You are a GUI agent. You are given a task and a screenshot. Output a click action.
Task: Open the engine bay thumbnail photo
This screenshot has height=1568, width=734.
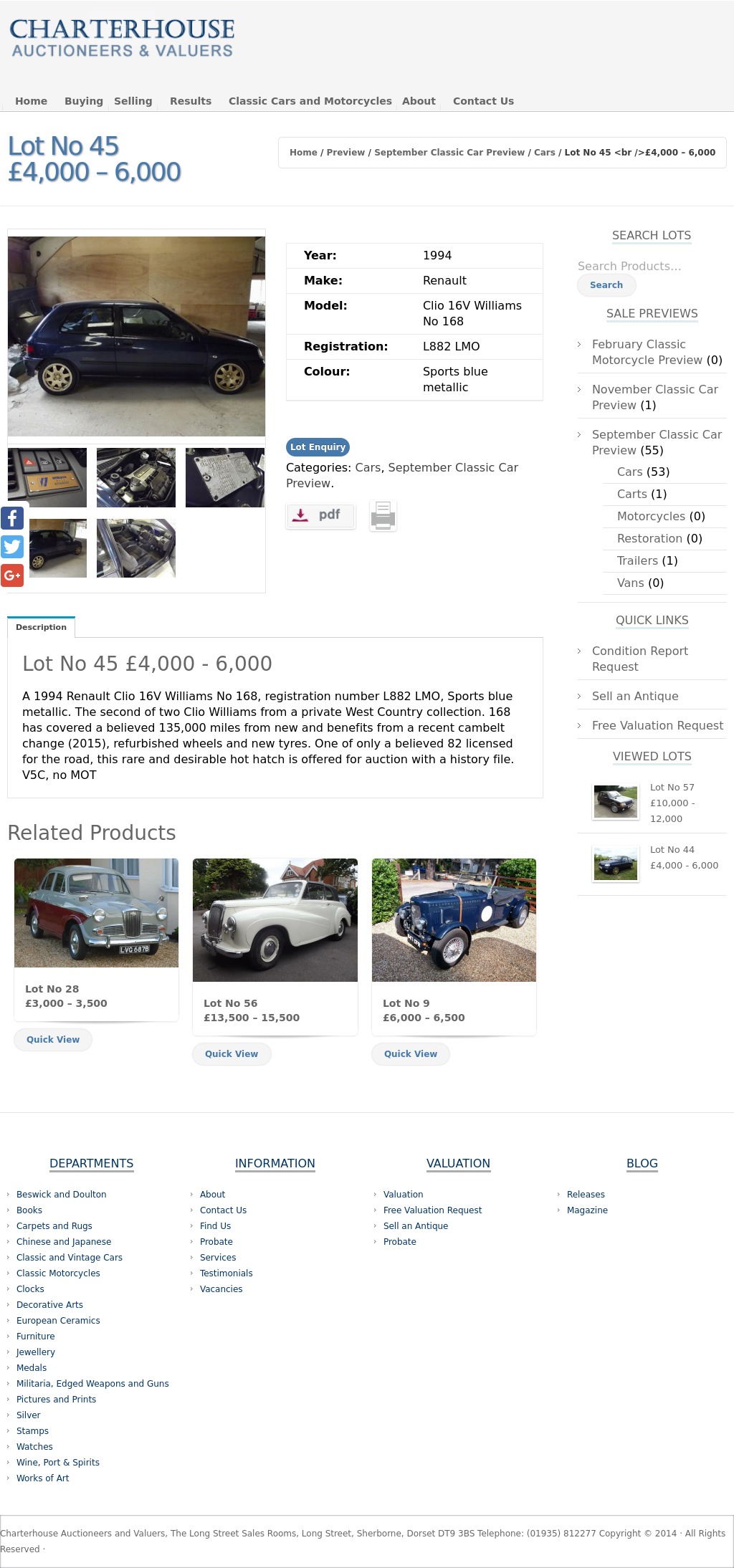coord(136,477)
